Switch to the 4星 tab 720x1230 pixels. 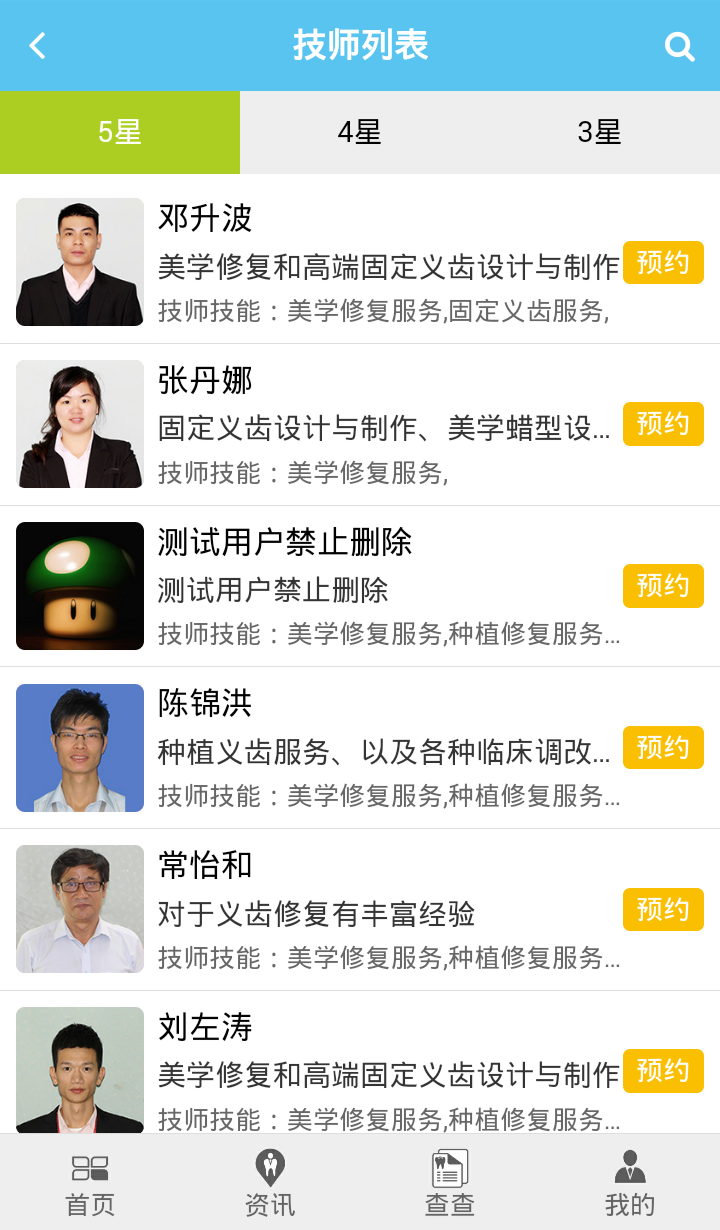point(360,132)
